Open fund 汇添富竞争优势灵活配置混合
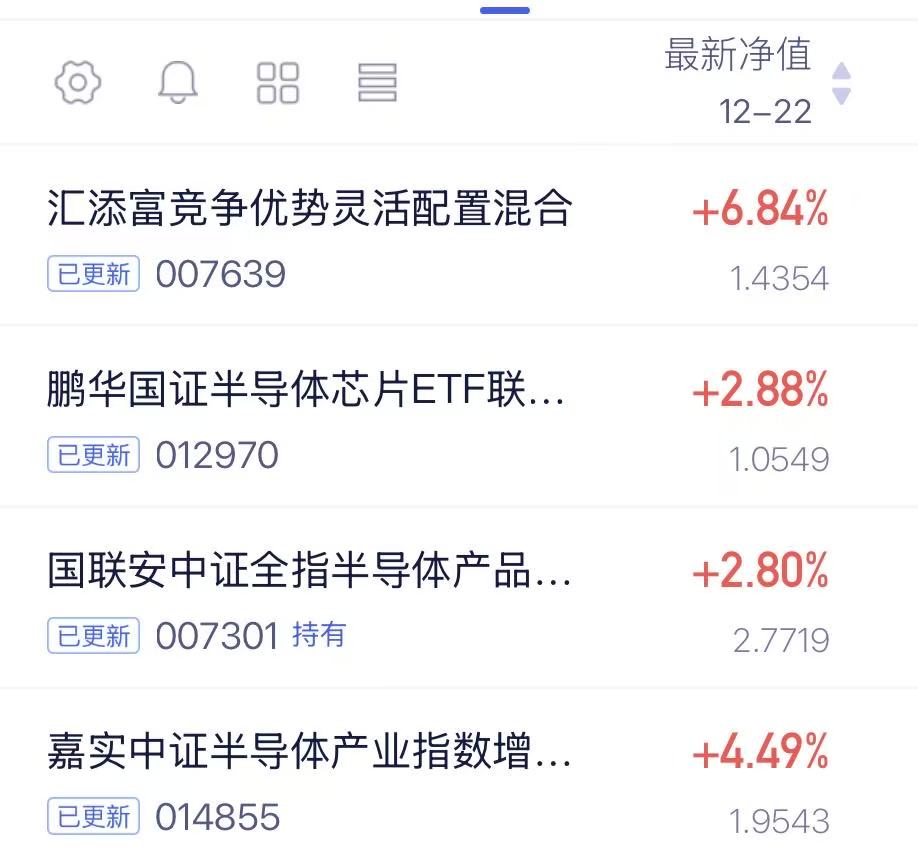Screen dimensions: 918x861 coord(310,210)
